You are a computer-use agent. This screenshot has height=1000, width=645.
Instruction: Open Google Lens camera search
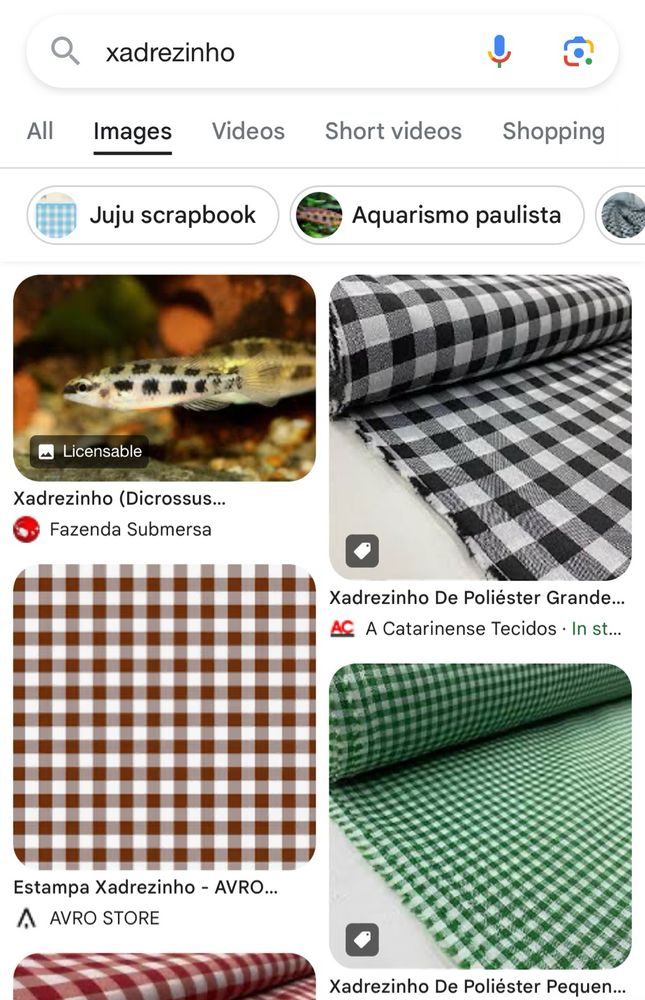tap(578, 52)
